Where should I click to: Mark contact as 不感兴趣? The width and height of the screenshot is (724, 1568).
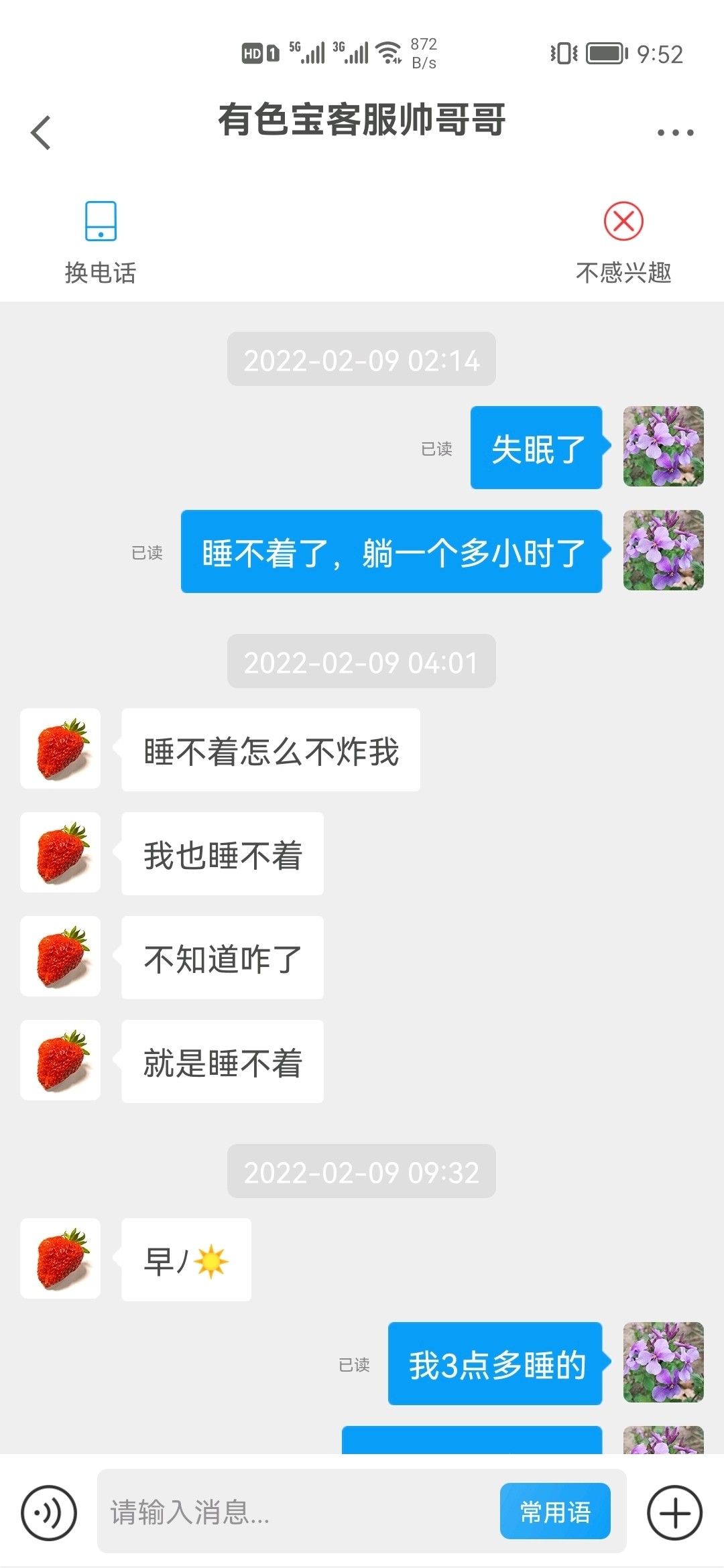click(623, 241)
